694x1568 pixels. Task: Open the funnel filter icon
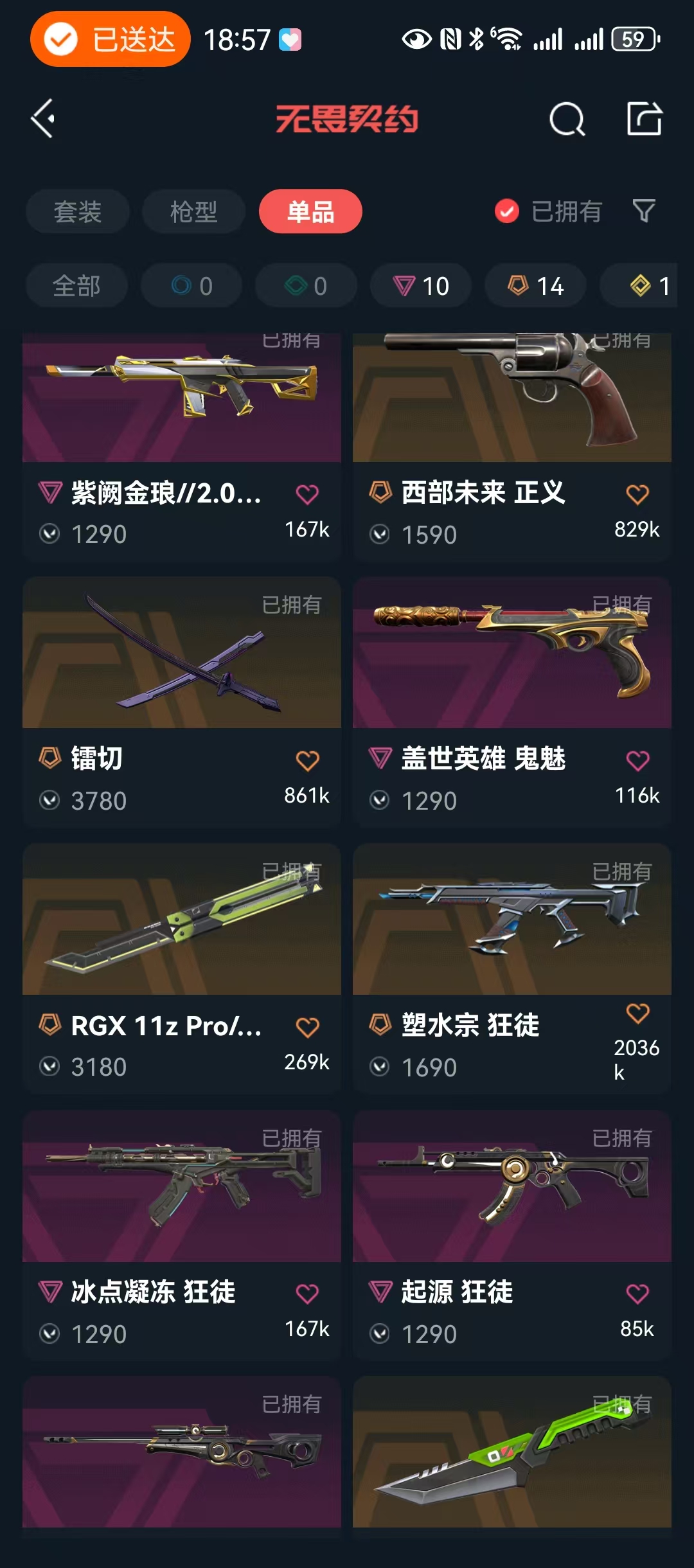tap(644, 211)
